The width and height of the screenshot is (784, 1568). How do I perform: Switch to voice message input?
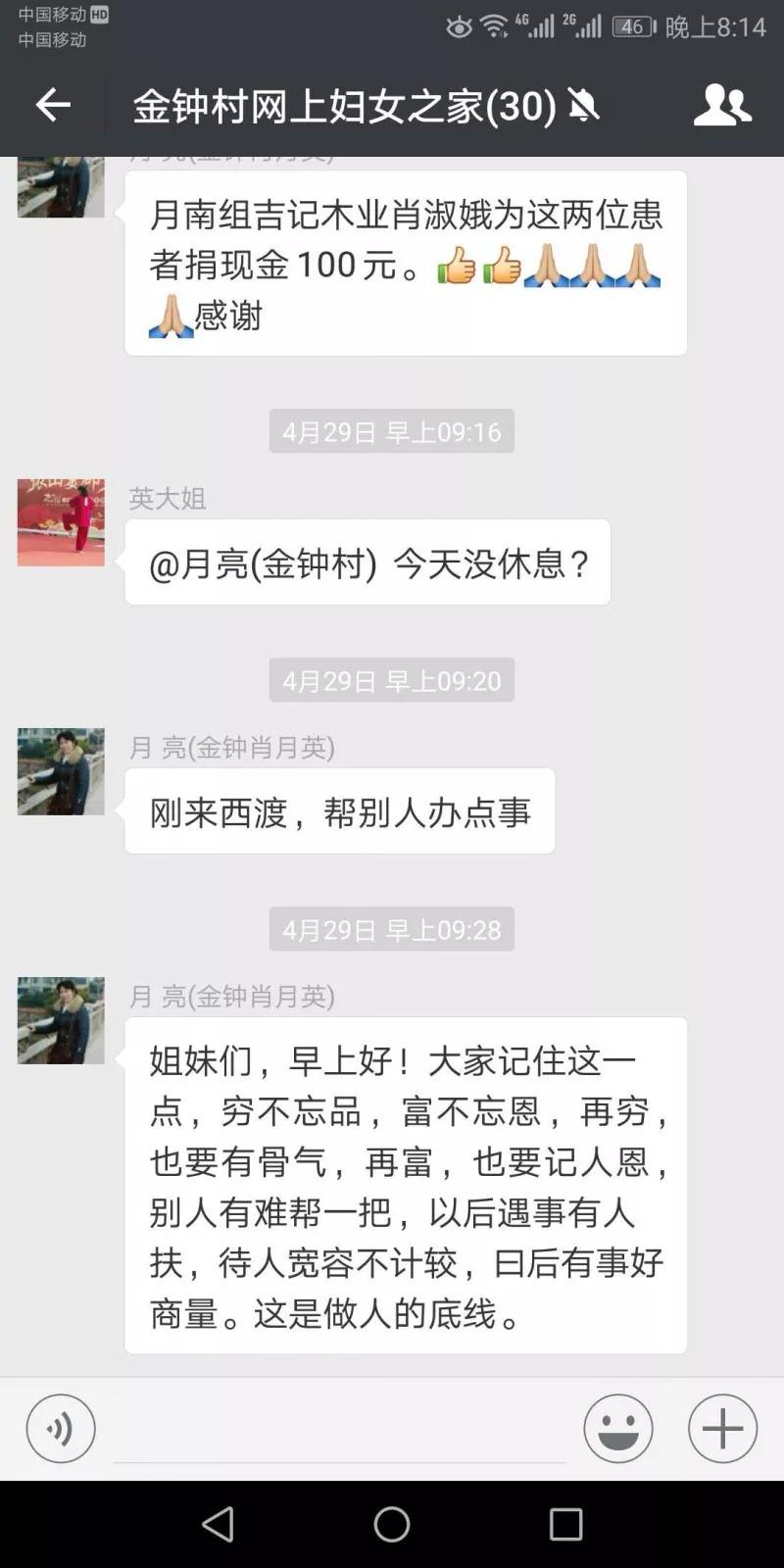61,1429
